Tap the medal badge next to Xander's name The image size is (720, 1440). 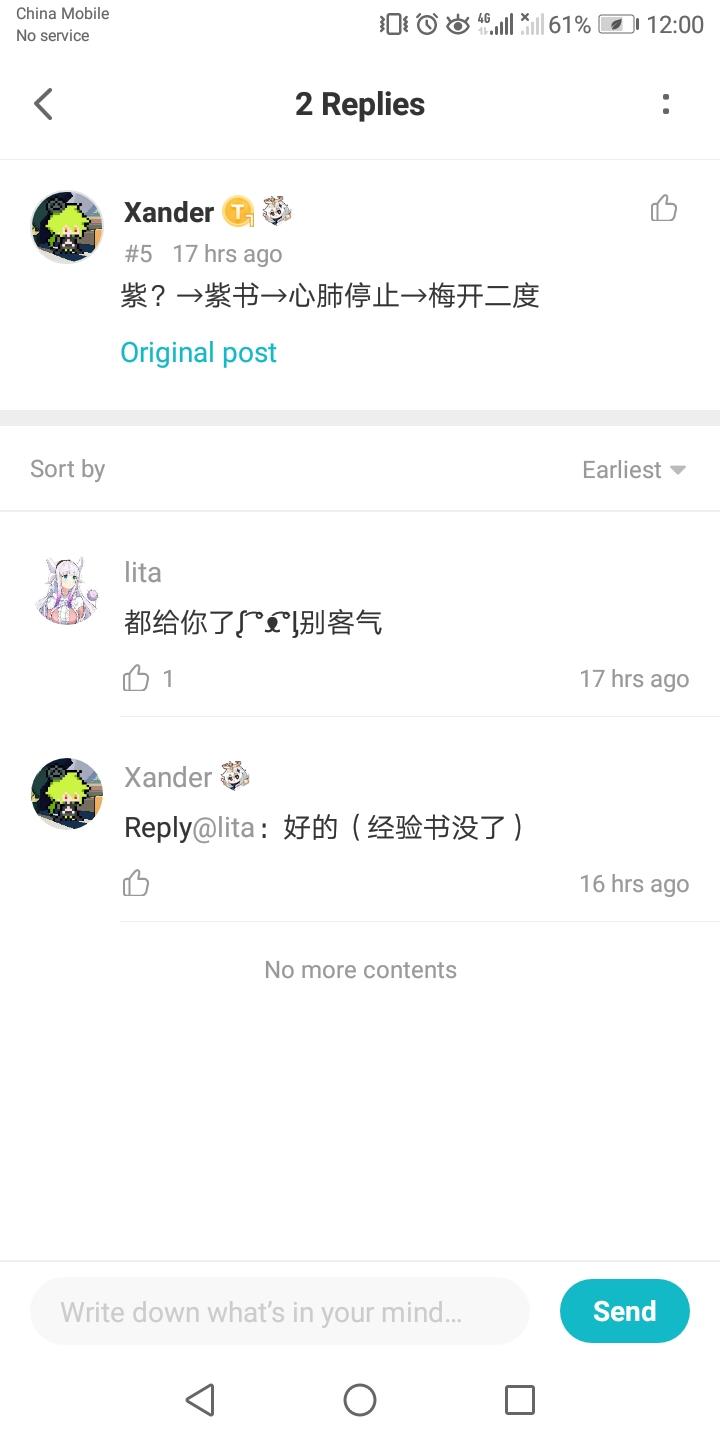tap(276, 210)
